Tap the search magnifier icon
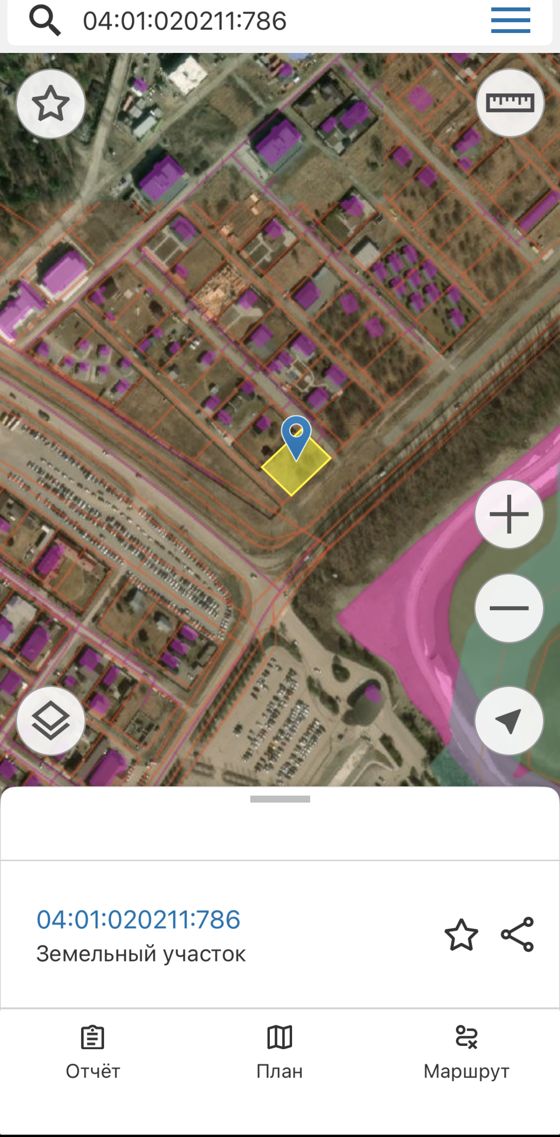The image size is (560, 1137). pyautogui.click(x=44, y=21)
